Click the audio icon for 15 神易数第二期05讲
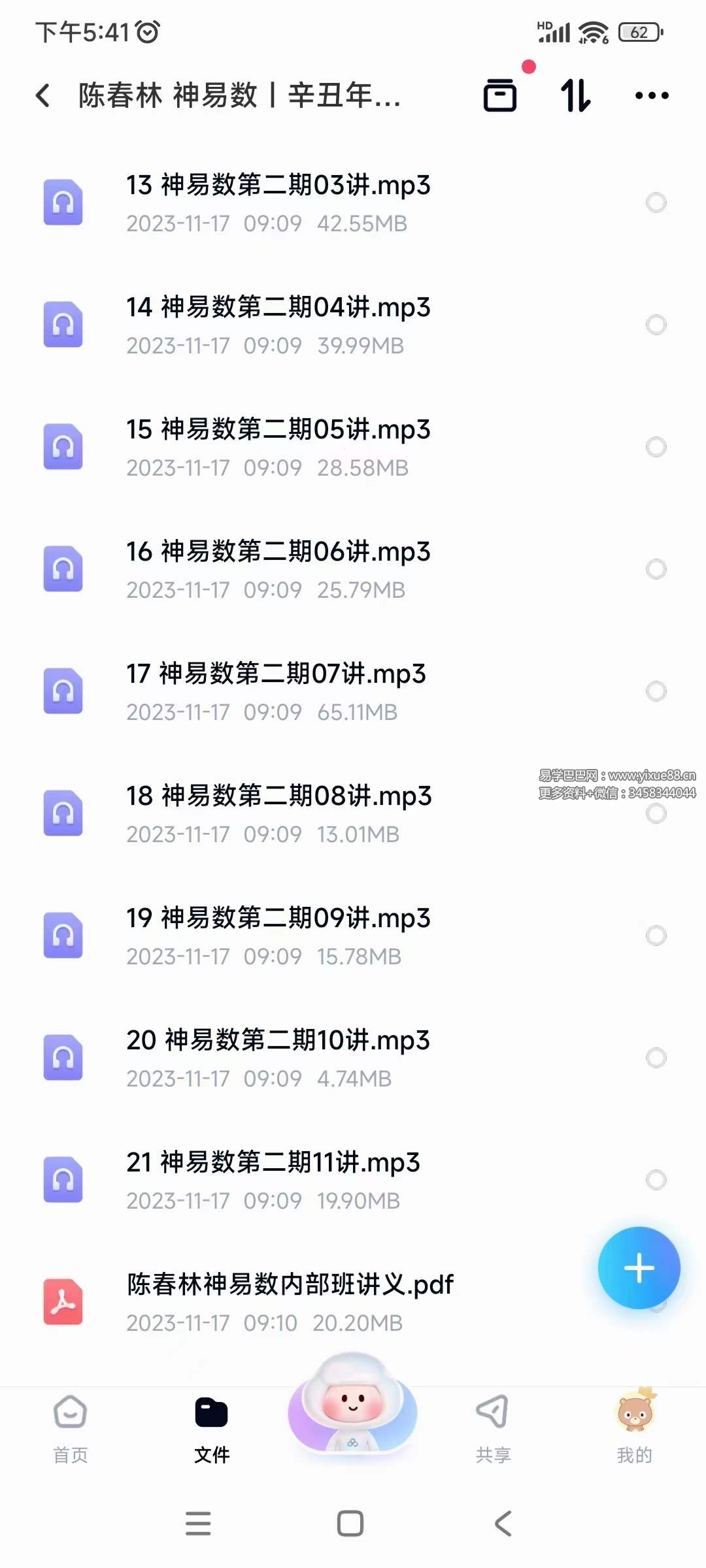Image resolution: width=706 pixels, height=1568 pixels. [x=63, y=448]
